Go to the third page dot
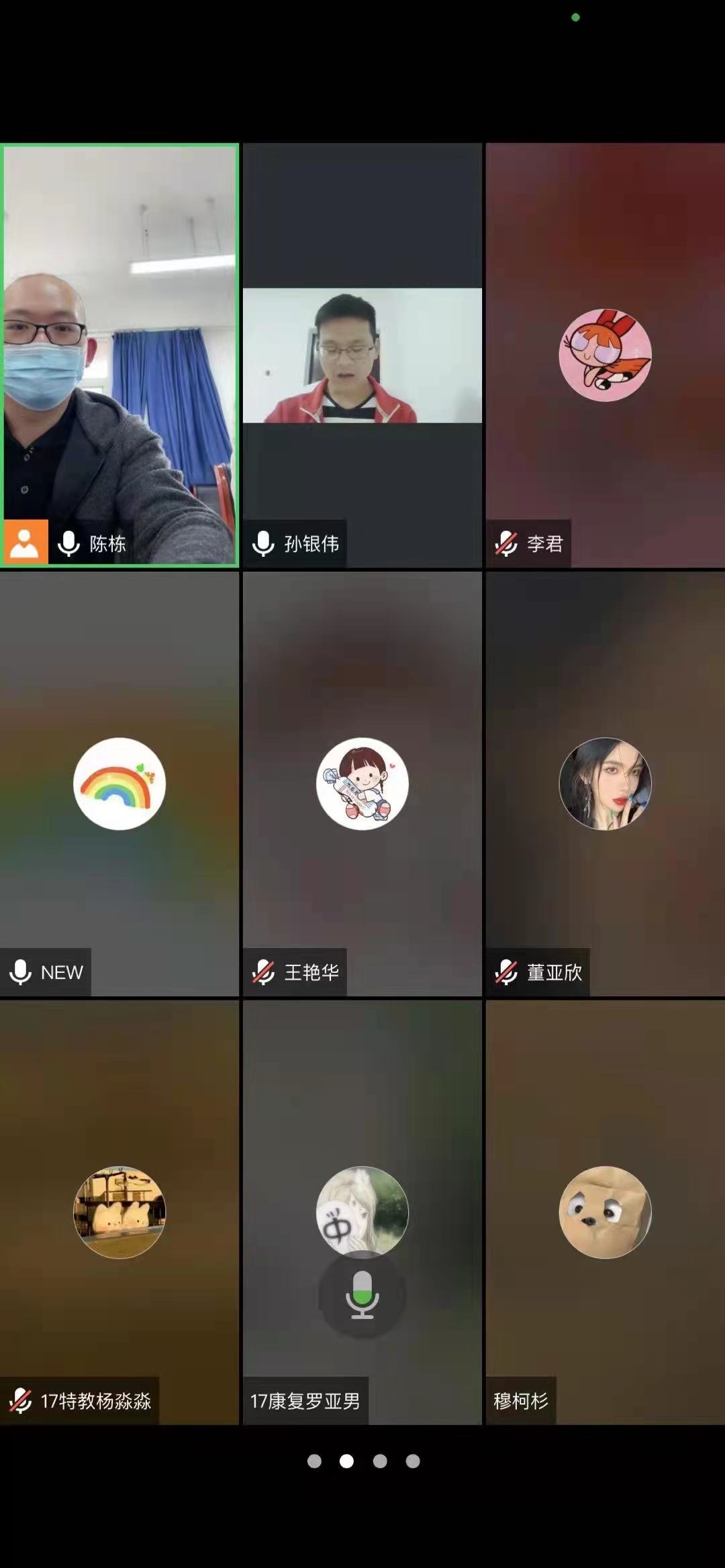The height and width of the screenshot is (1568, 725). pyautogui.click(x=380, y=1461)
